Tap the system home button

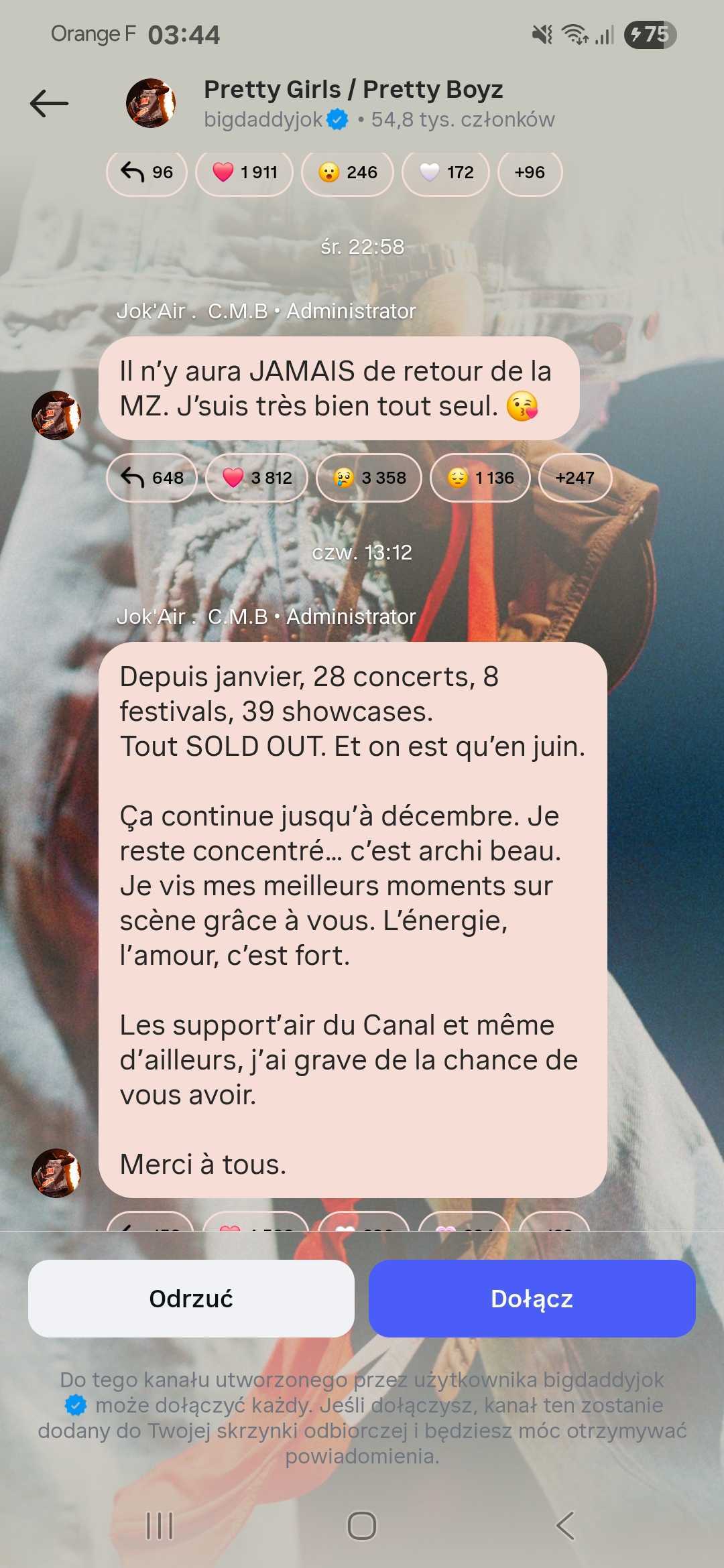(x=362, y=1526)
